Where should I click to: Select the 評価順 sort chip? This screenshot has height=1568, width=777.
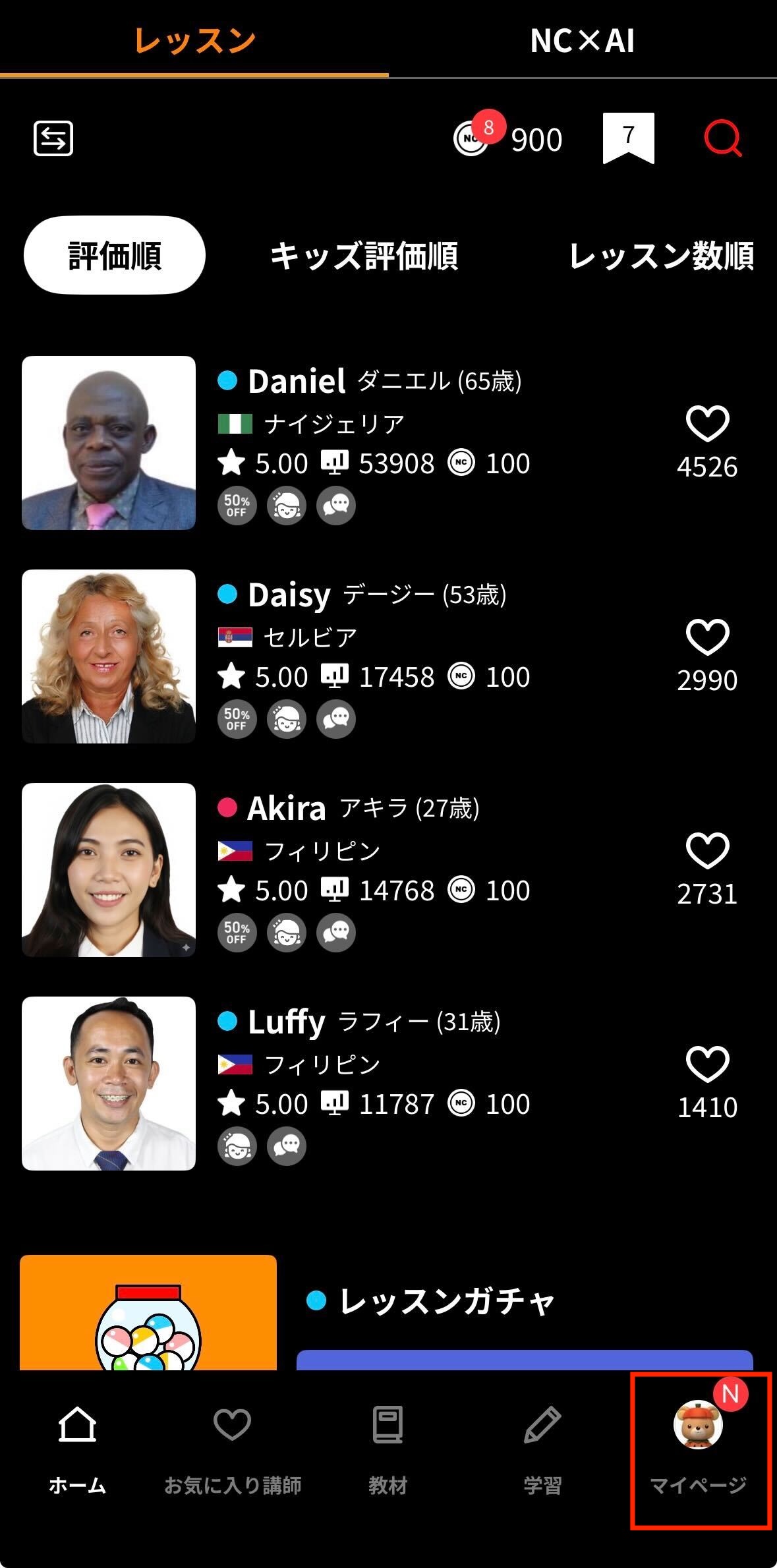(x=115, y=255)
